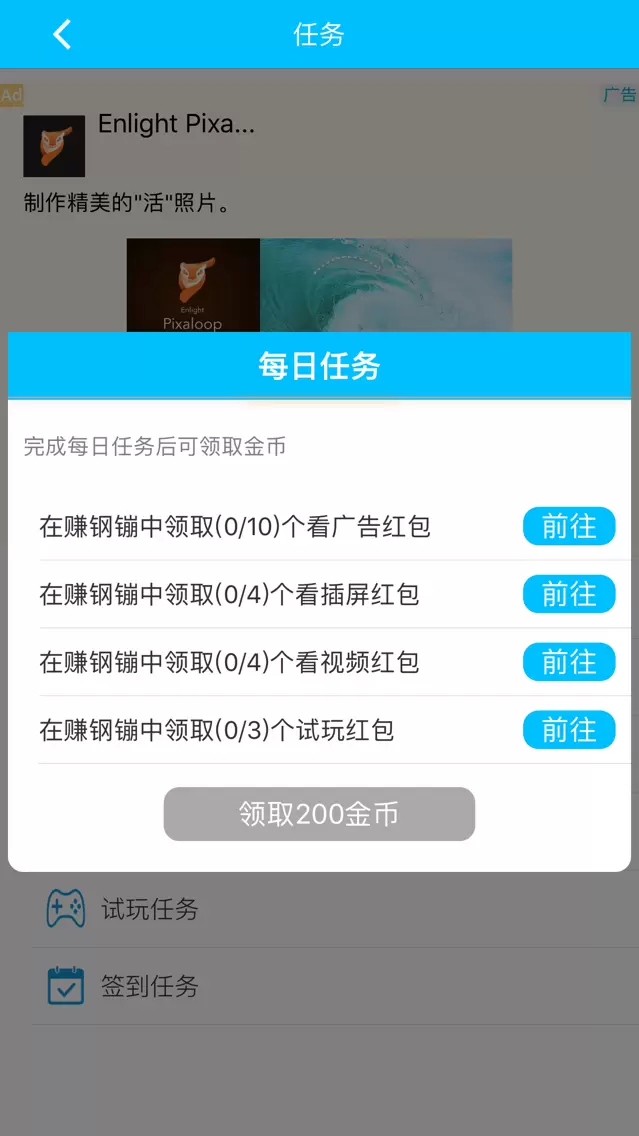The image size is (639, 1136).
Task: Open the 试玩任务 row
Action: pyautogui.click(x=150, y=909)
